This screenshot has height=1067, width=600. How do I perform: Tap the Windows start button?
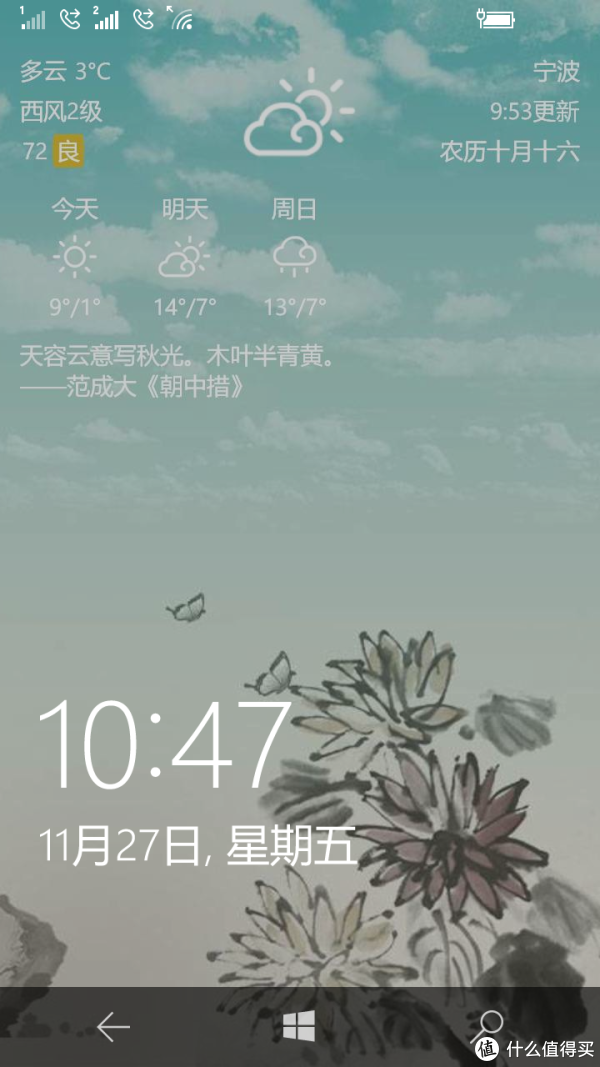(299, 1025)
